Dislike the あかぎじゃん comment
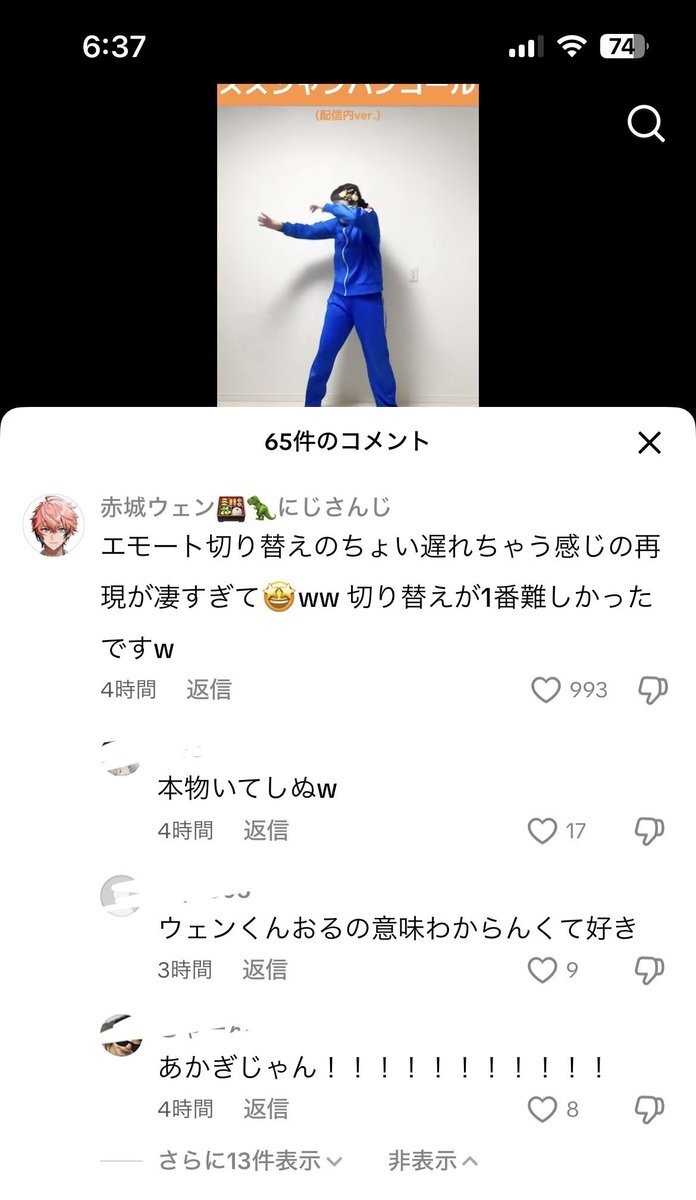696x1200 pixels. [650, 1109]
